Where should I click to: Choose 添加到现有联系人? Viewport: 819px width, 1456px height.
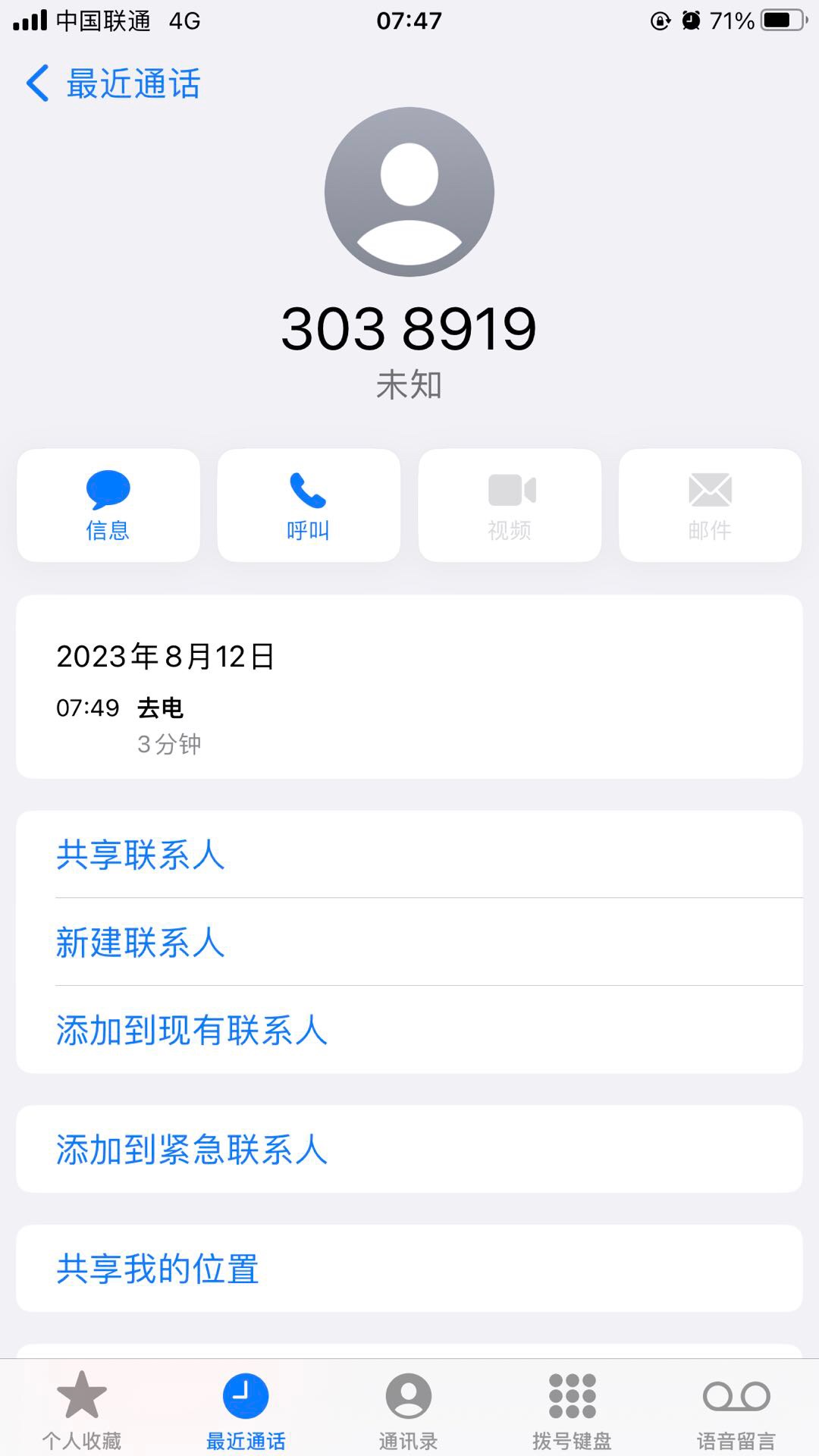tap(409, 1030)
